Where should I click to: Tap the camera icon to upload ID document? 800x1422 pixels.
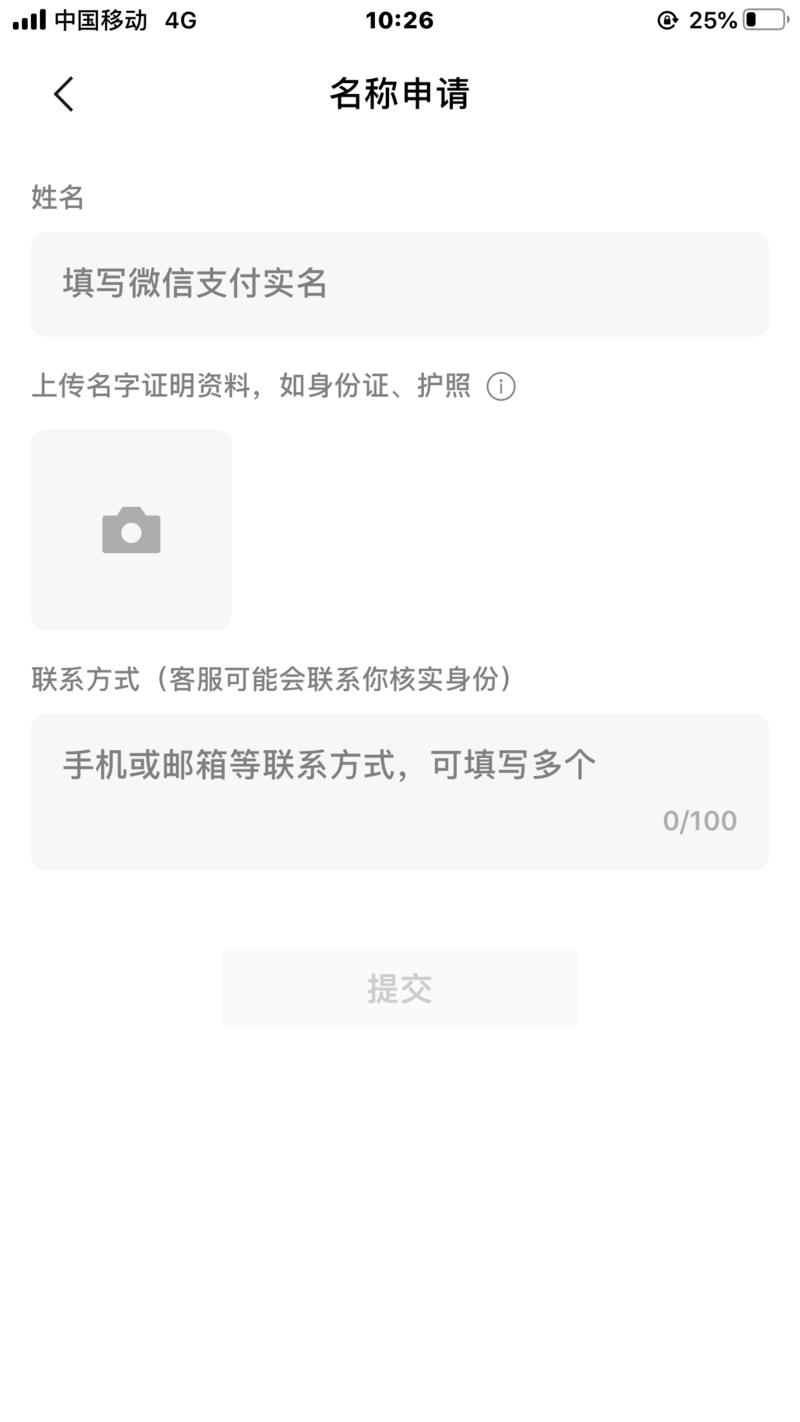tap(131, 530)
